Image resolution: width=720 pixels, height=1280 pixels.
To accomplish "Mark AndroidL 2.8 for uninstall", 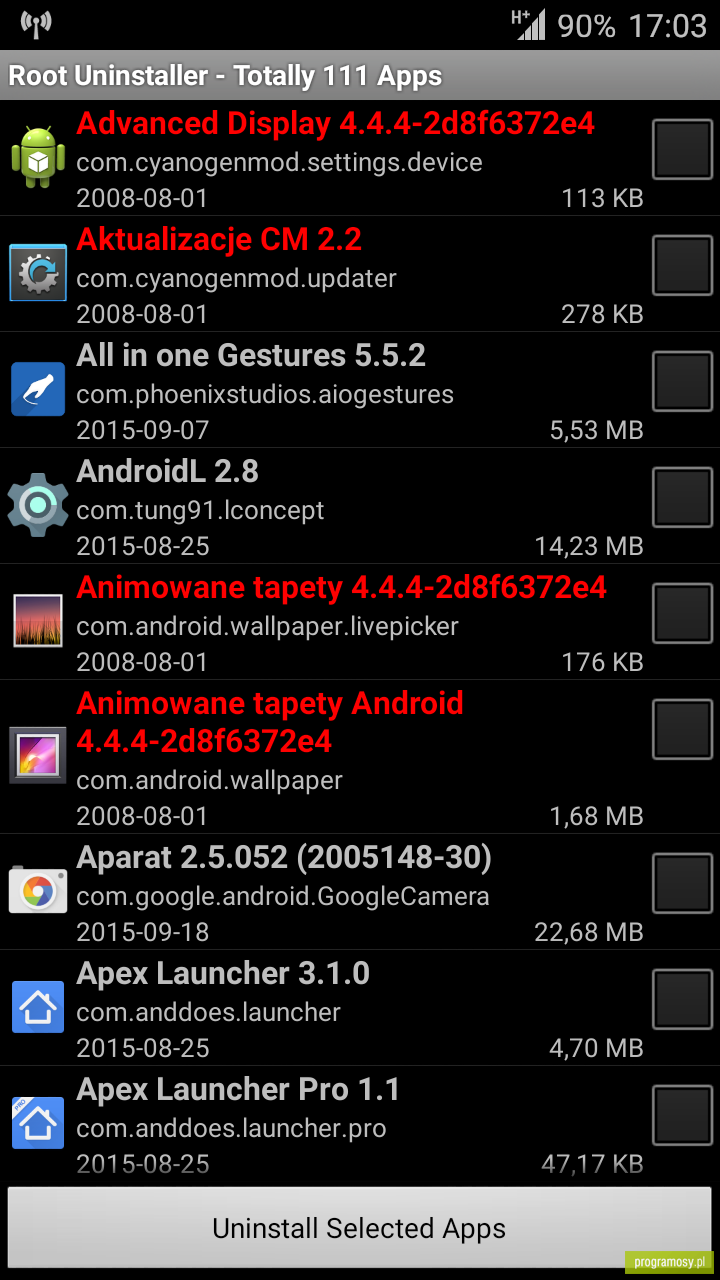I will point(682,498).
